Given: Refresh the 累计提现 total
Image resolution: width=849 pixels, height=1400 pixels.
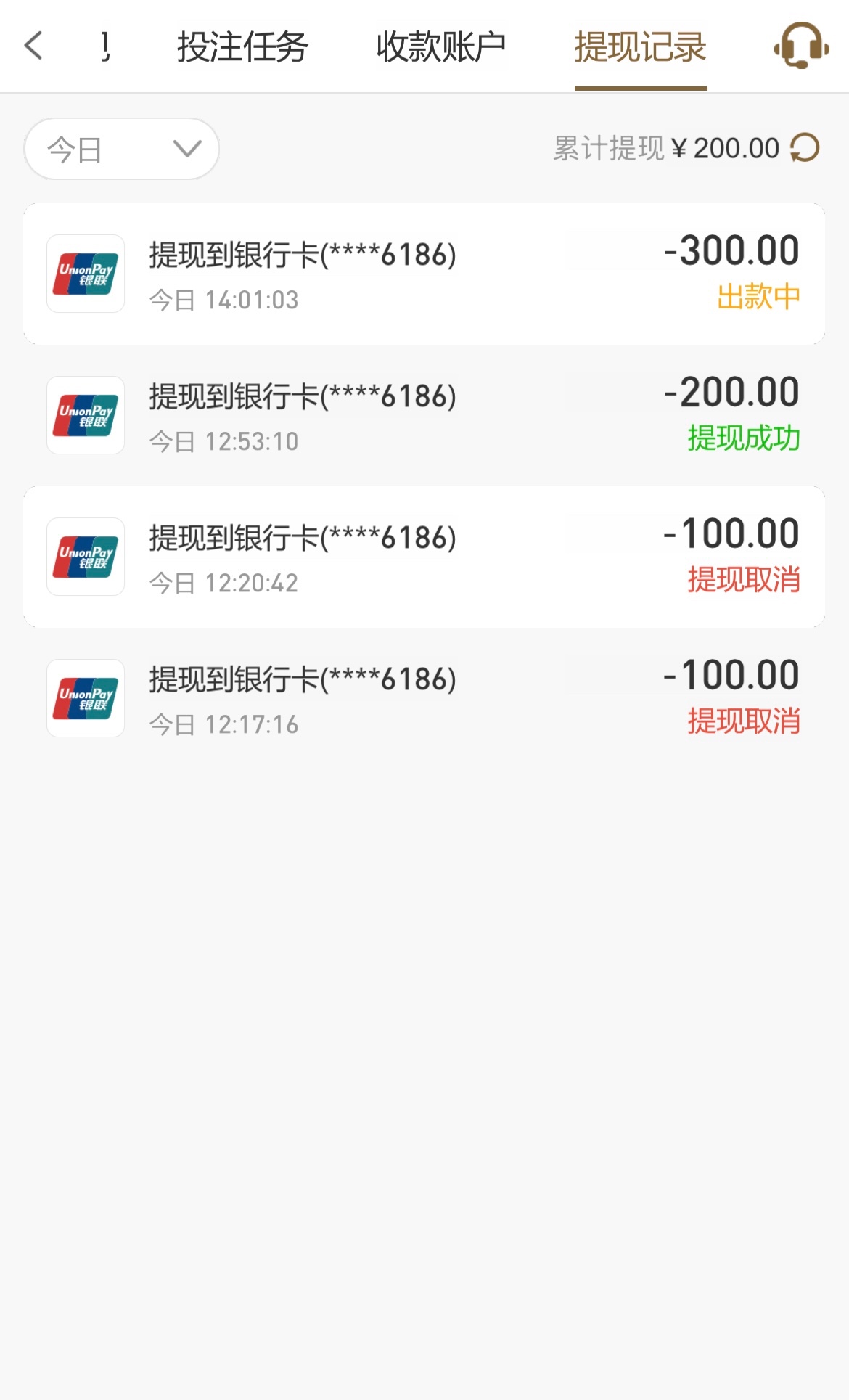Looking at the screenshot, I should pos(805,148).
